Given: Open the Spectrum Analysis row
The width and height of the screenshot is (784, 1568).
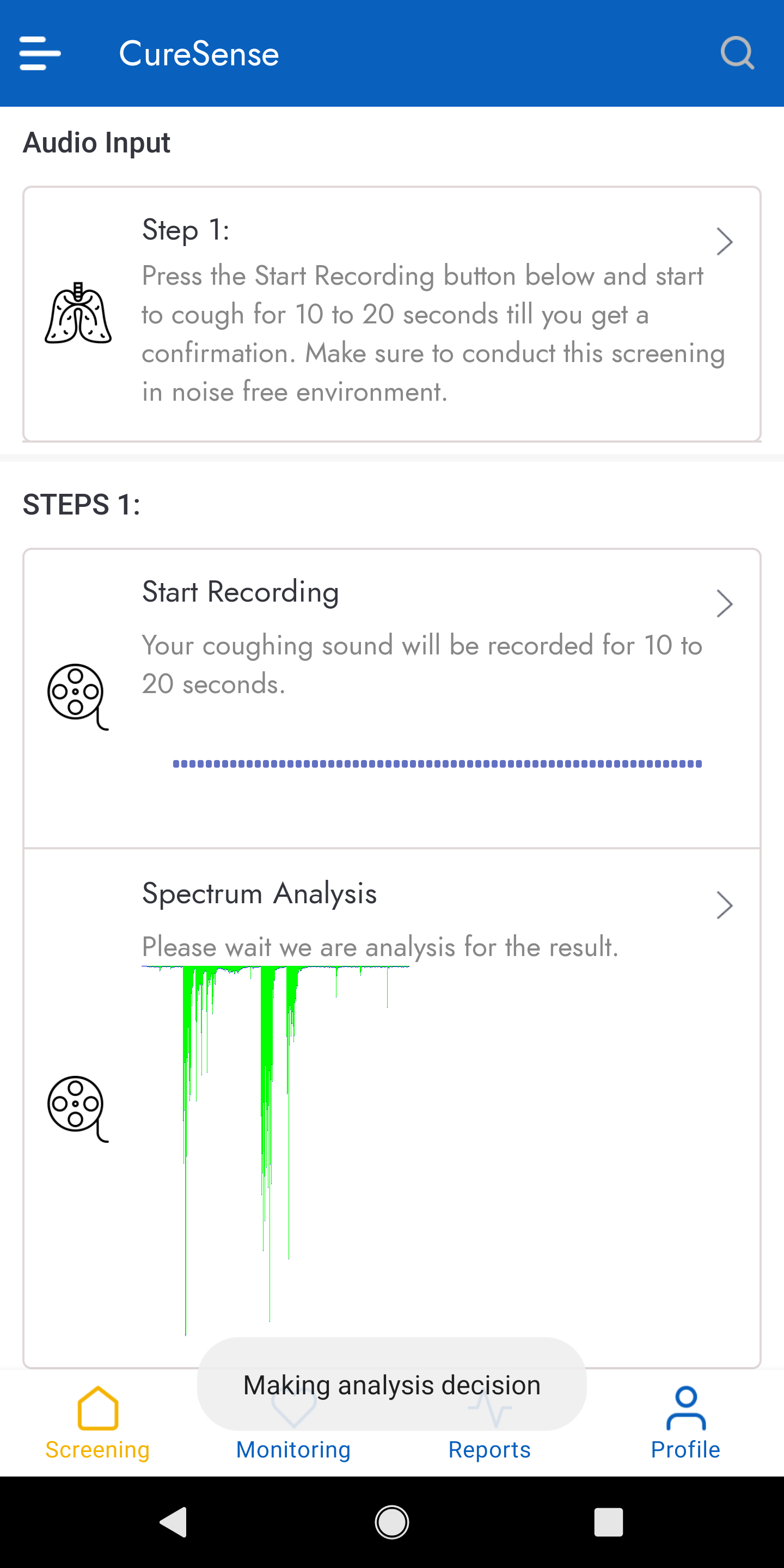Looking at the screenshot, I should (x=392, y=1108).
